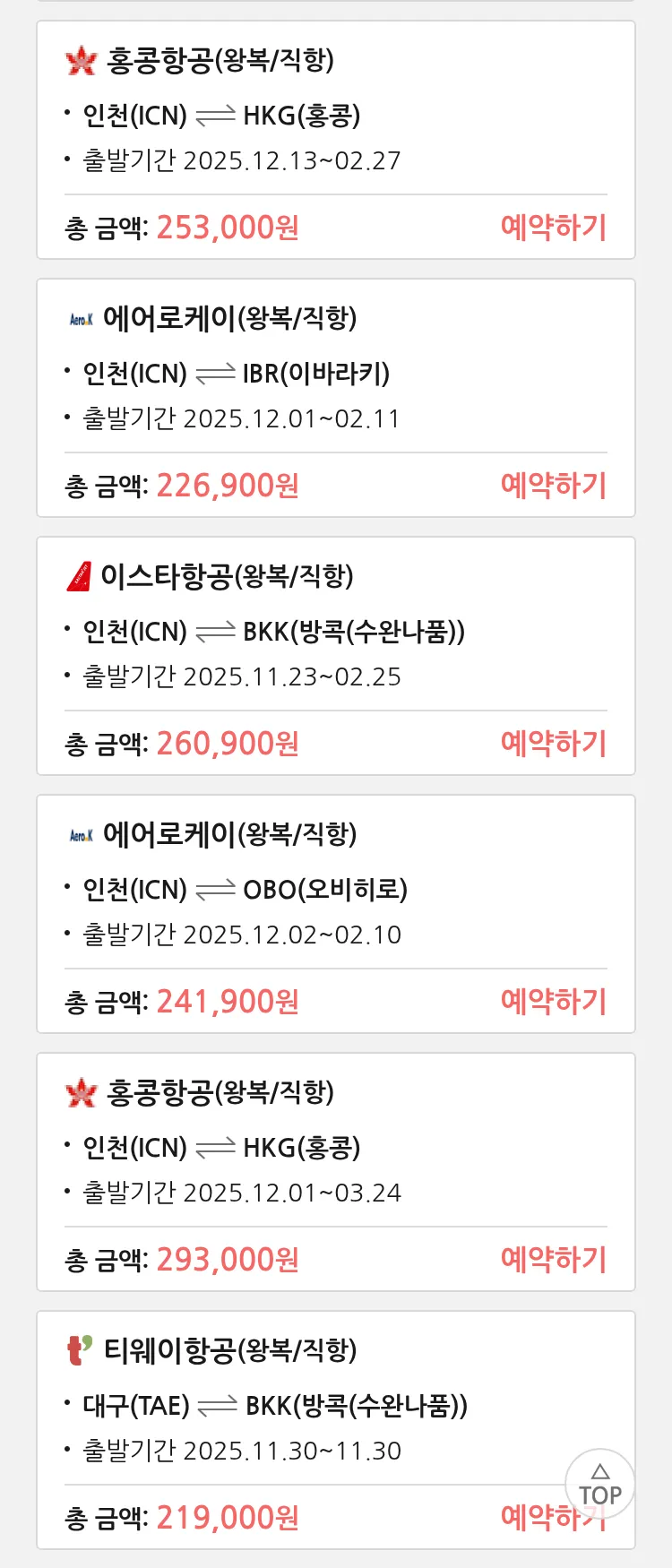The height and width of the screenshot is (1568, 672).
Task: Select 예약하기 for the 에어로케이 오비히로 flight
Action: 553,1002
